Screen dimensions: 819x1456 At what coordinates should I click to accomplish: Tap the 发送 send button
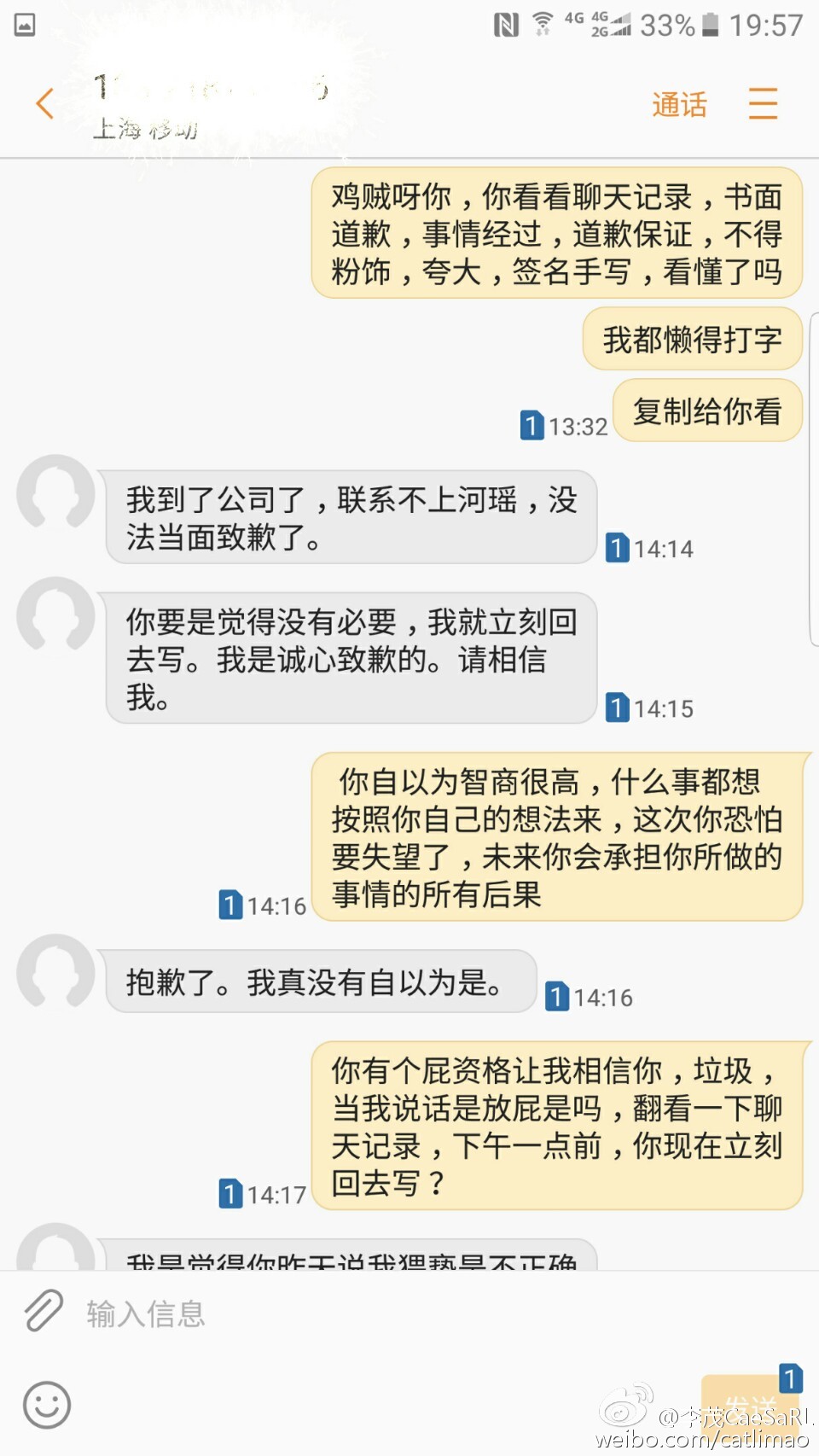coord(750,1405)
